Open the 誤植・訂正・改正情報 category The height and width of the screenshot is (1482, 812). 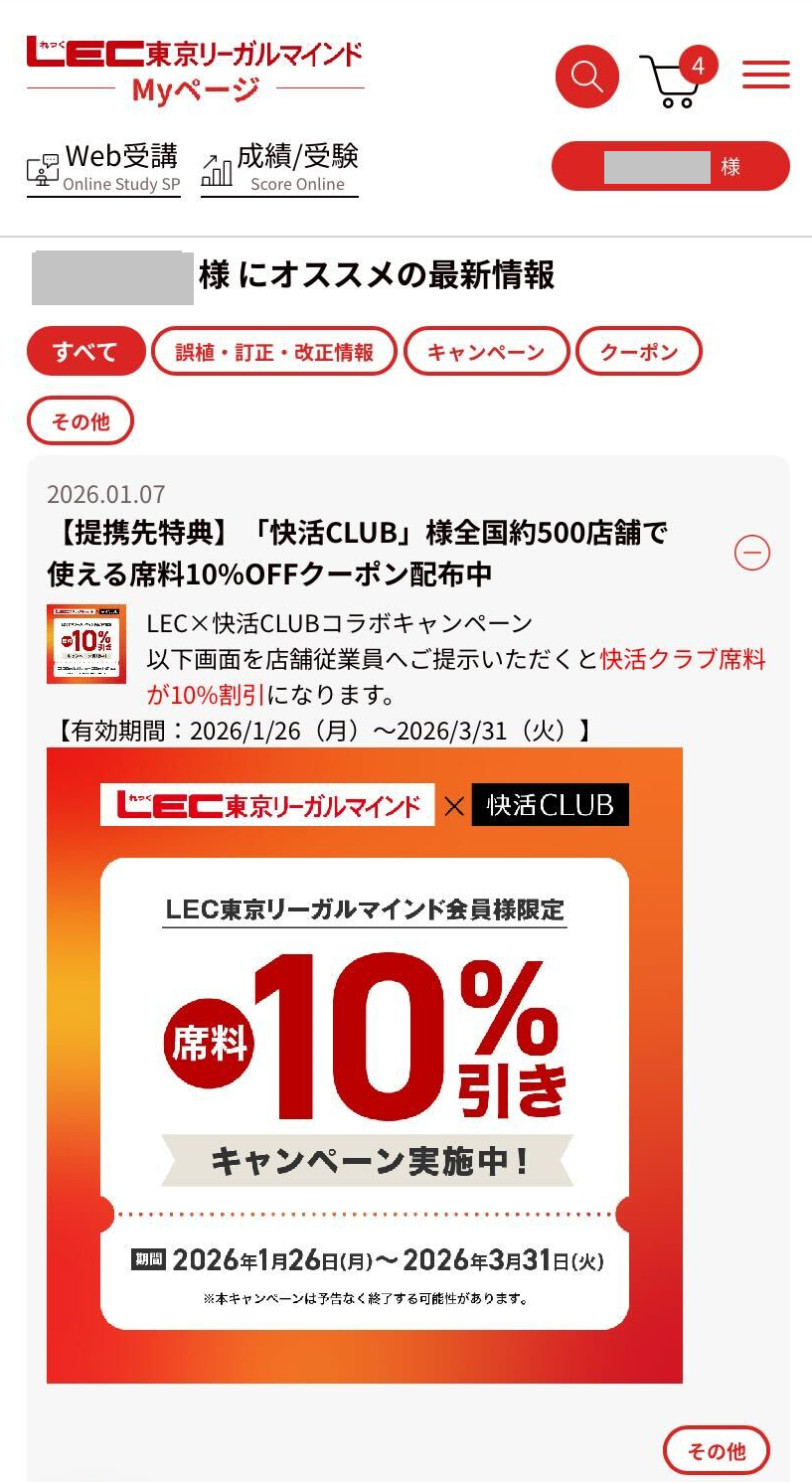(x=273, y=350)
